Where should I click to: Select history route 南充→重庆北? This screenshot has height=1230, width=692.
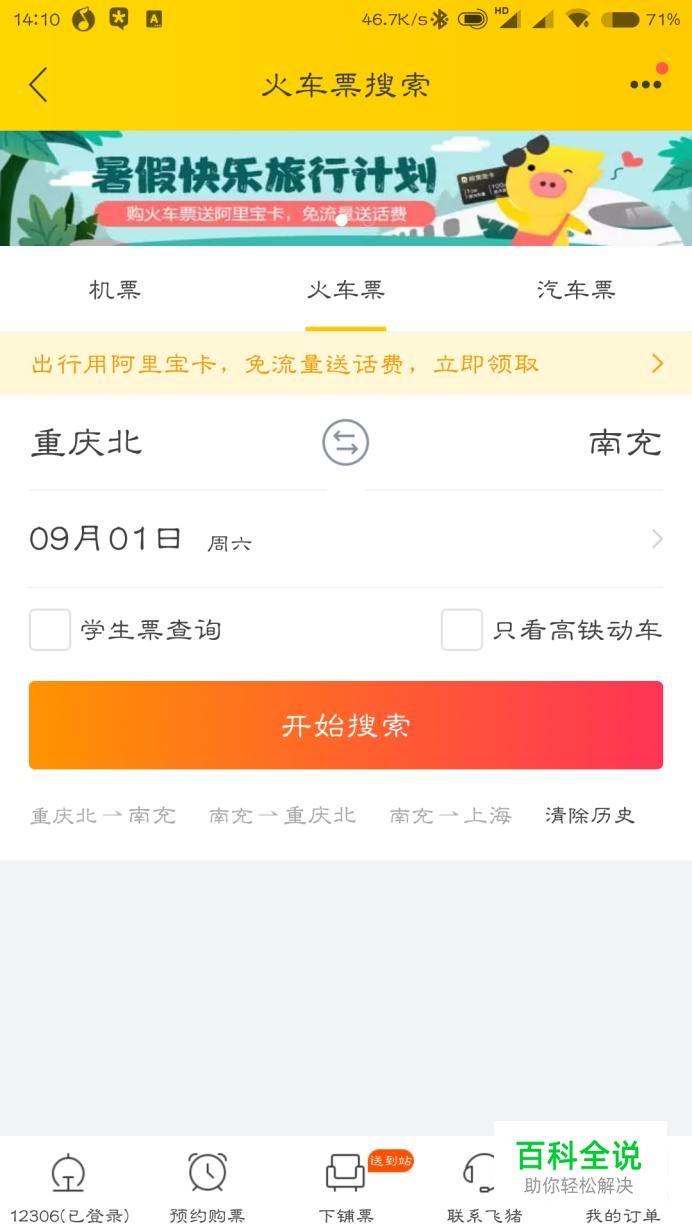(282, 816)
